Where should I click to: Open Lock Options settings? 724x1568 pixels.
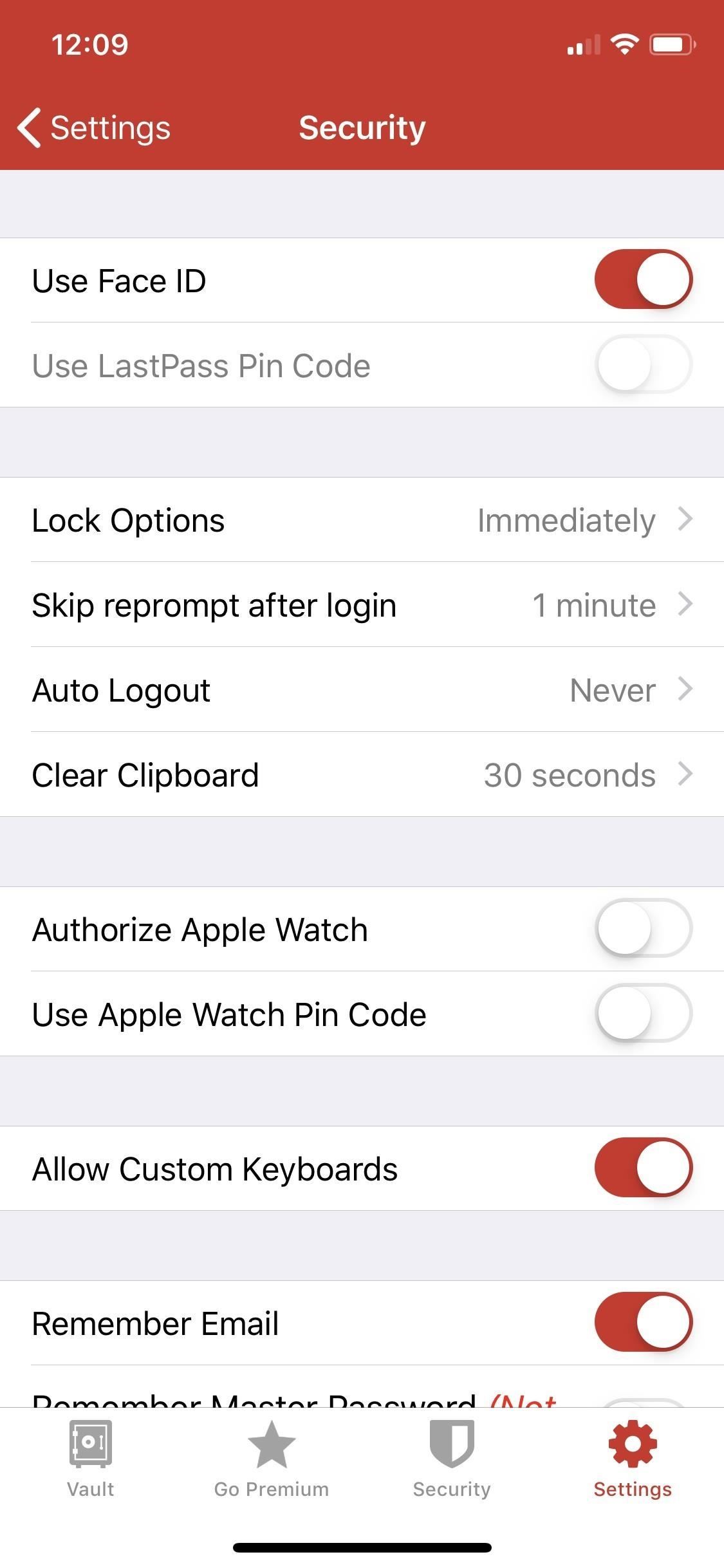click(x=362, y=520)
